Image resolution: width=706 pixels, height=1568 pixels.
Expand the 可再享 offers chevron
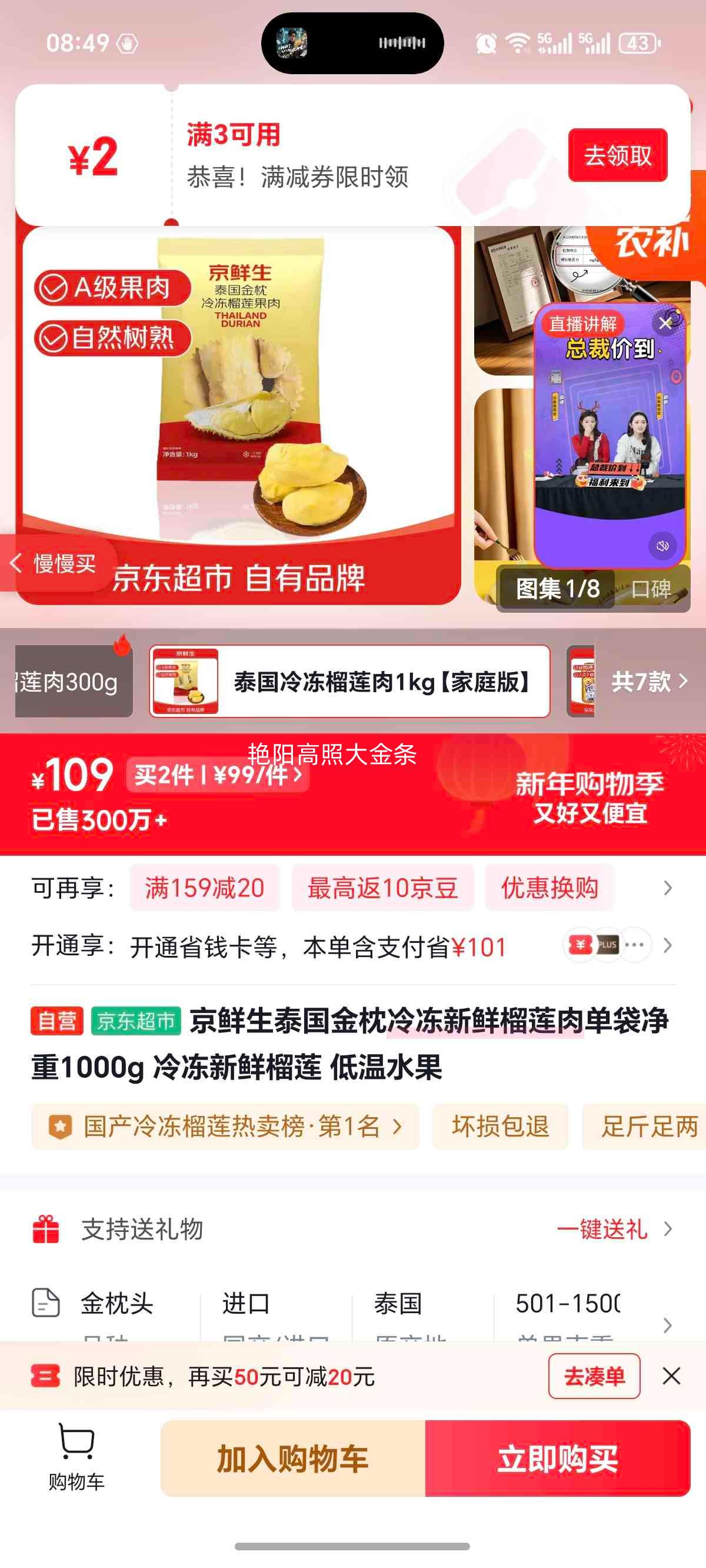(x=667, y=888)
